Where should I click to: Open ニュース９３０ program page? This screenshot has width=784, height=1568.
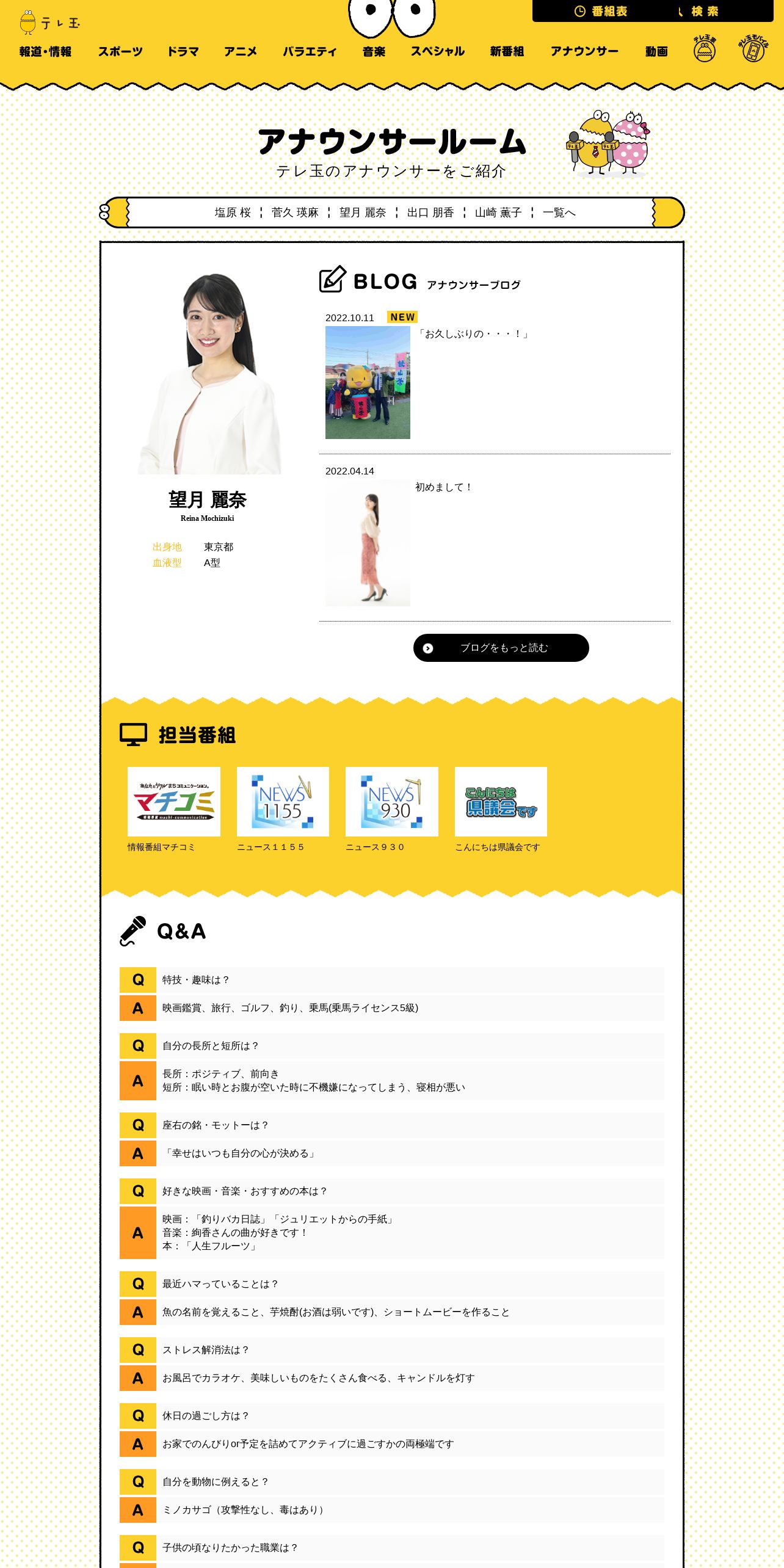(392, 810)
